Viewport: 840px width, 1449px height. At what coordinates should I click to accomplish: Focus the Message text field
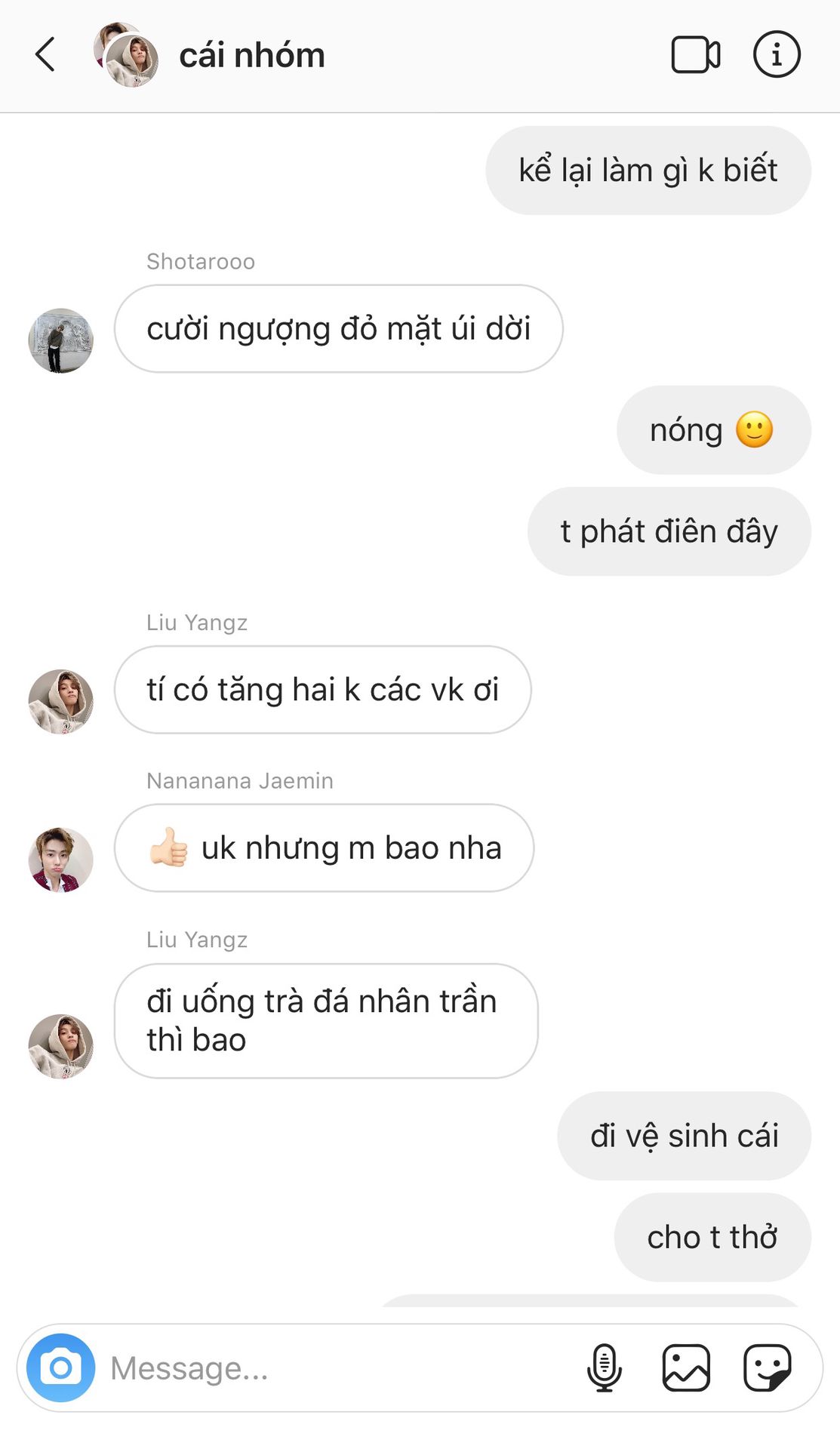coord(340,1368)
